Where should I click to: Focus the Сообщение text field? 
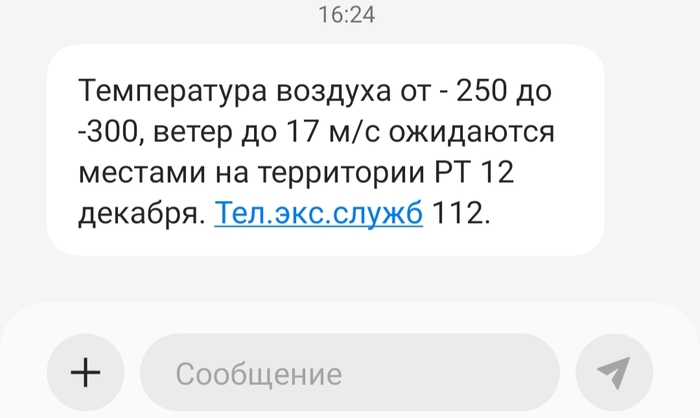point(350,374)
